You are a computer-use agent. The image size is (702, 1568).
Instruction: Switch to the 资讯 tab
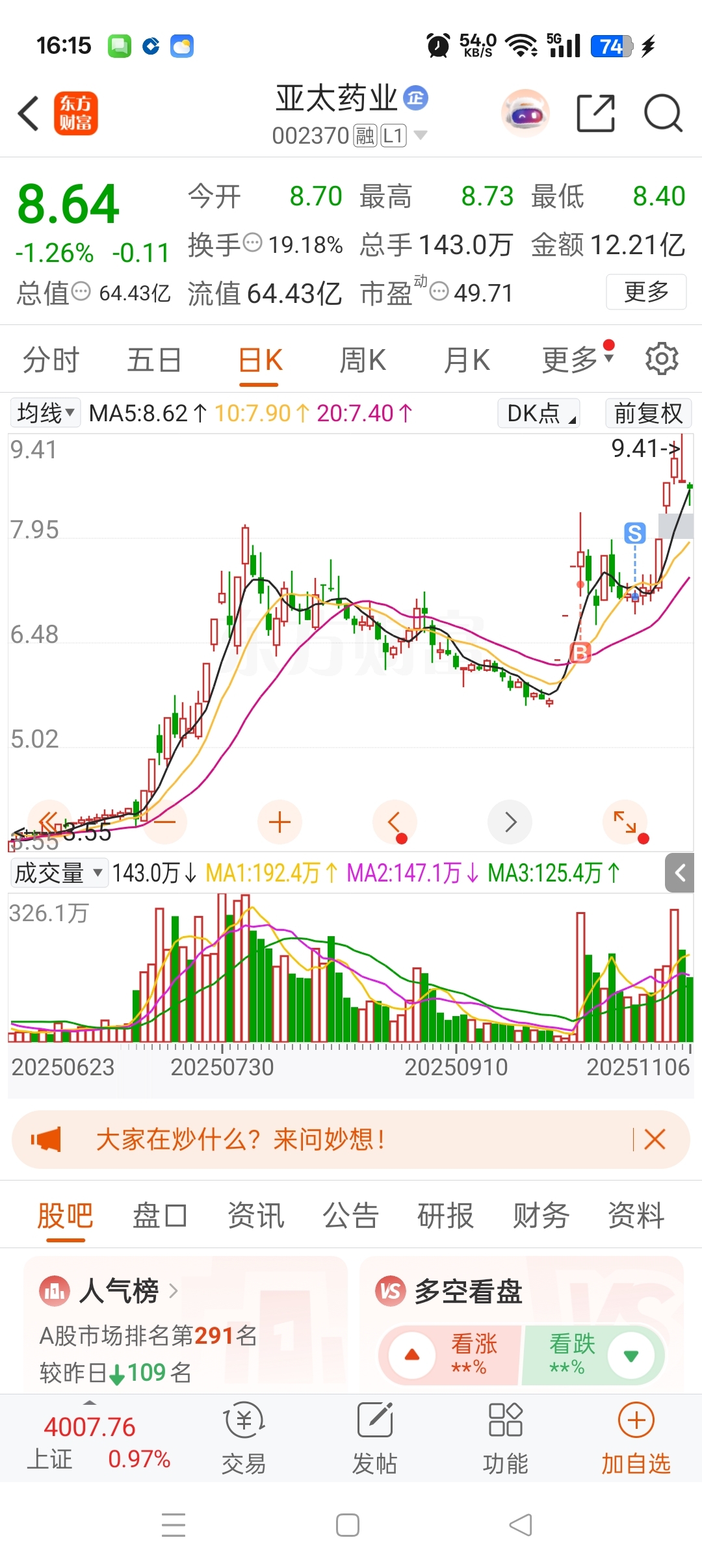click(x=255, y=1216)
